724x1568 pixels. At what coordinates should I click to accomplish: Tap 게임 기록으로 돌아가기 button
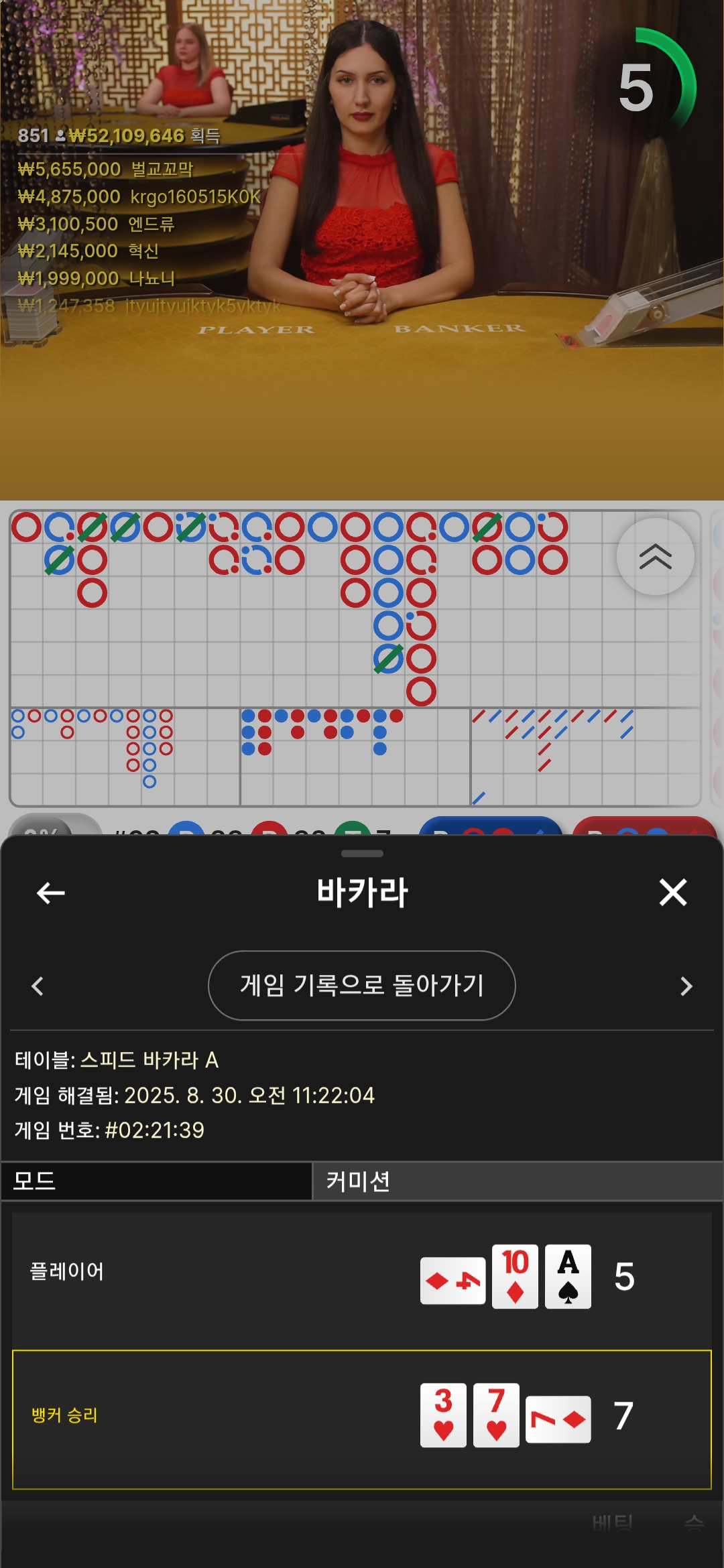click(362, 986)
